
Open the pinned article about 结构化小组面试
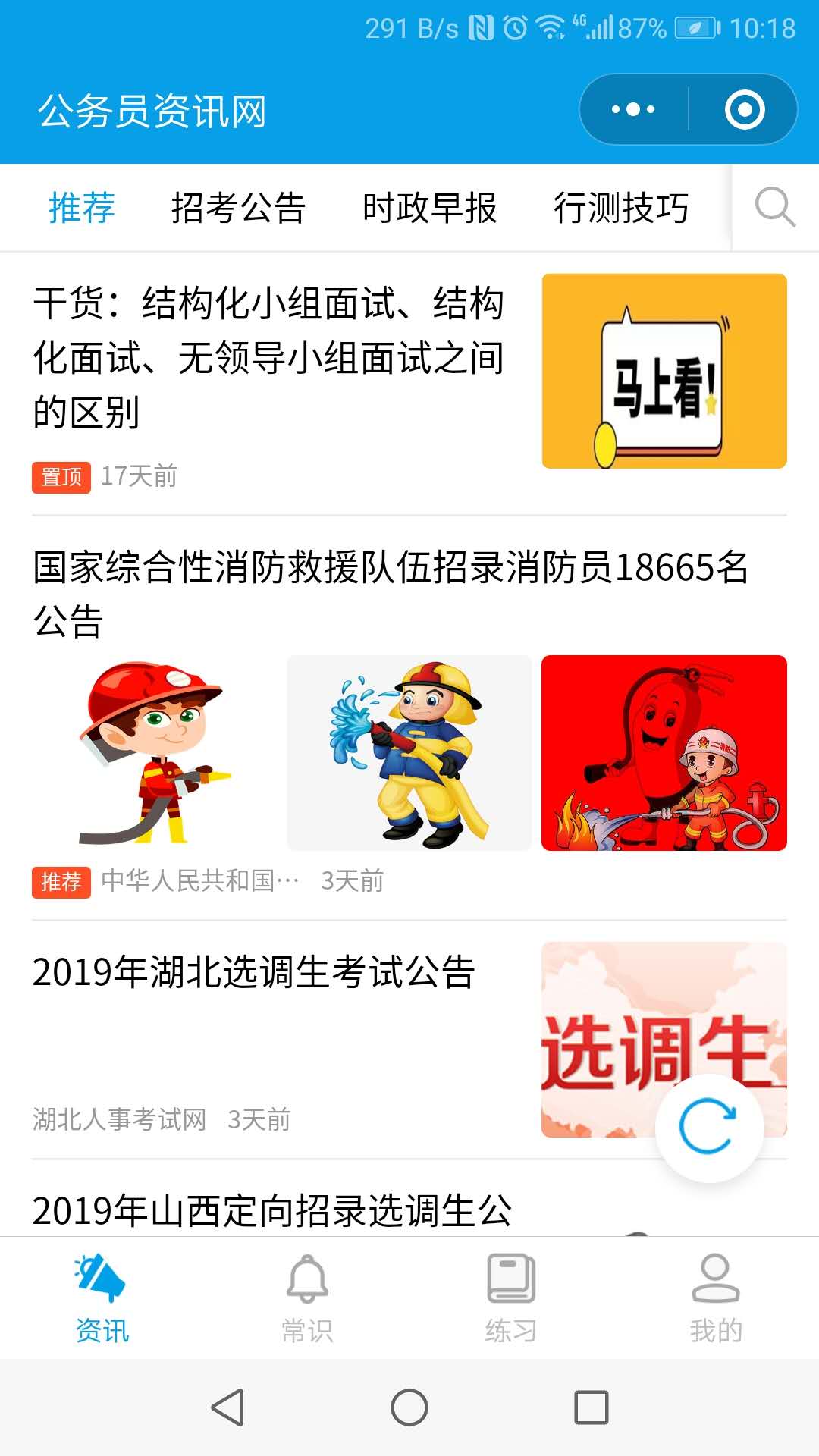click(268, 357)
